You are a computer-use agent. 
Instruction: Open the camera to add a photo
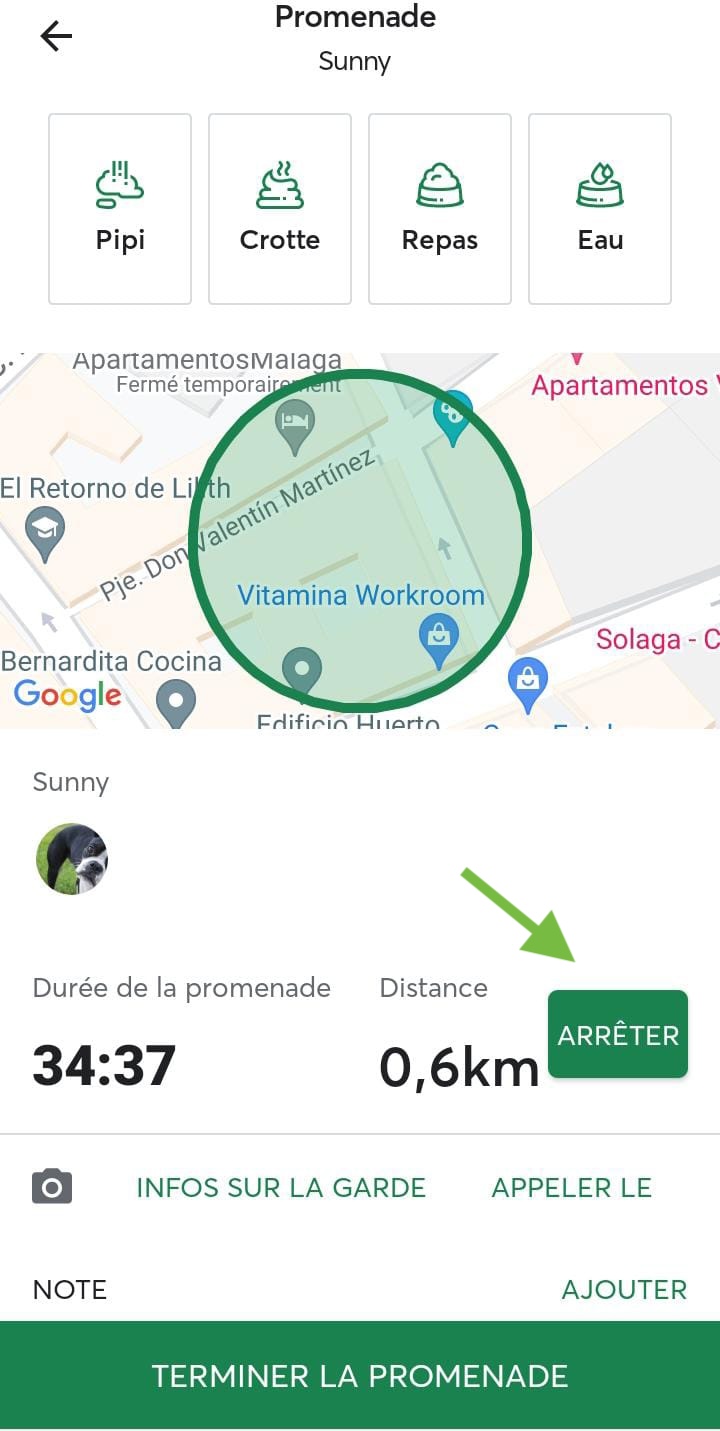click(x=52, y=1187)
